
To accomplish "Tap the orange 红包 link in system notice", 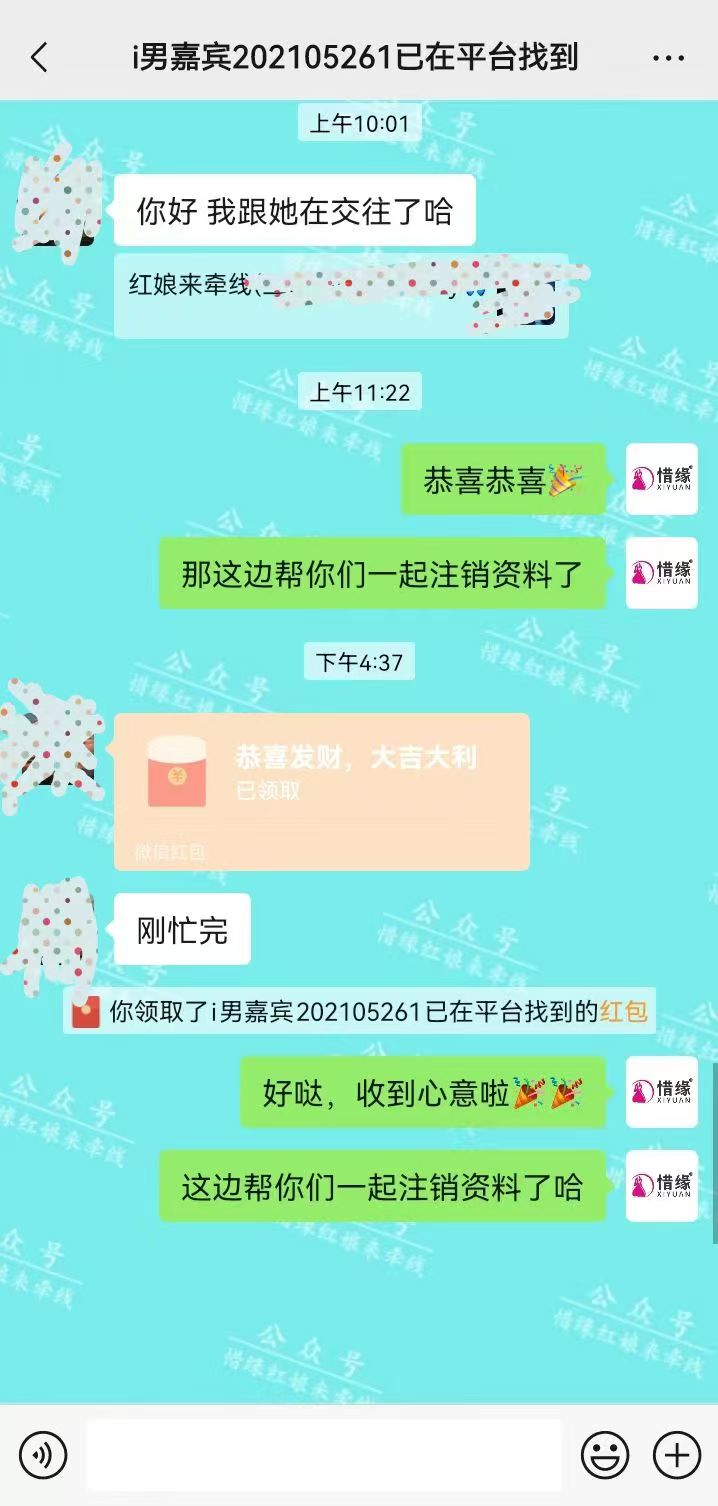I will click(623, 1011).
